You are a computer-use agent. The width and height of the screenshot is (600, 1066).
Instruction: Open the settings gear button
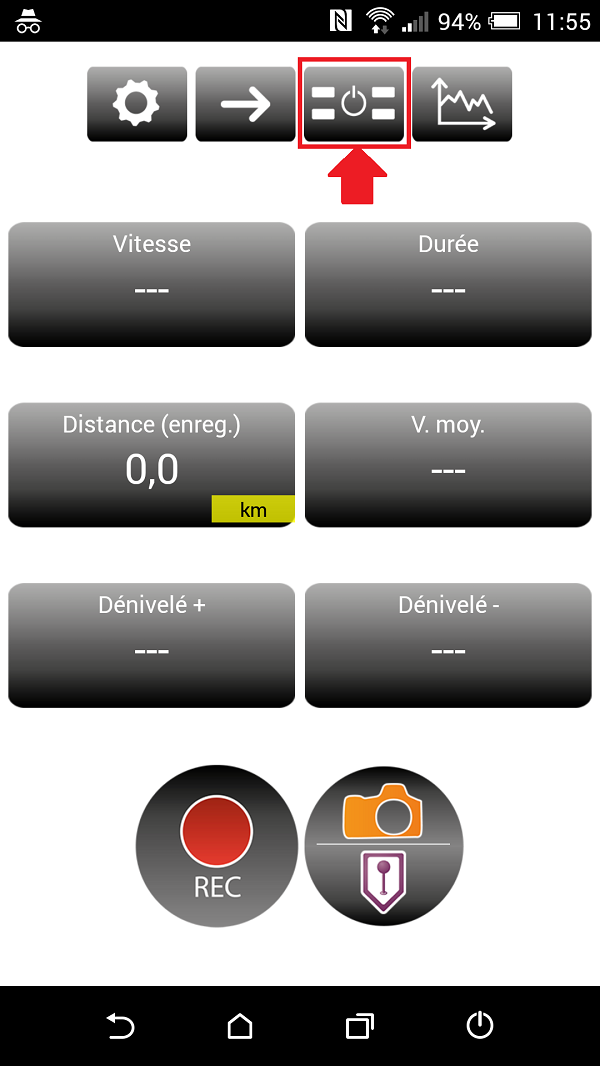[137, 104]
